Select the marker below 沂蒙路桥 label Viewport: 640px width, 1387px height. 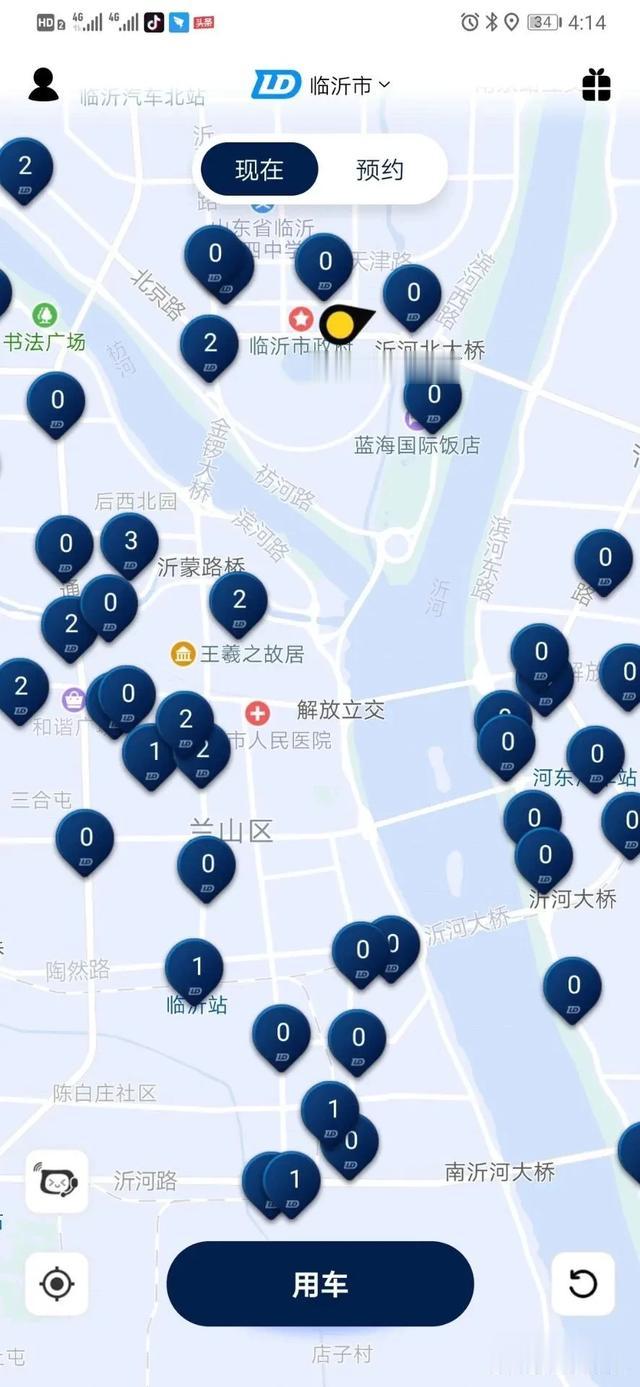(x=238, y=601)
